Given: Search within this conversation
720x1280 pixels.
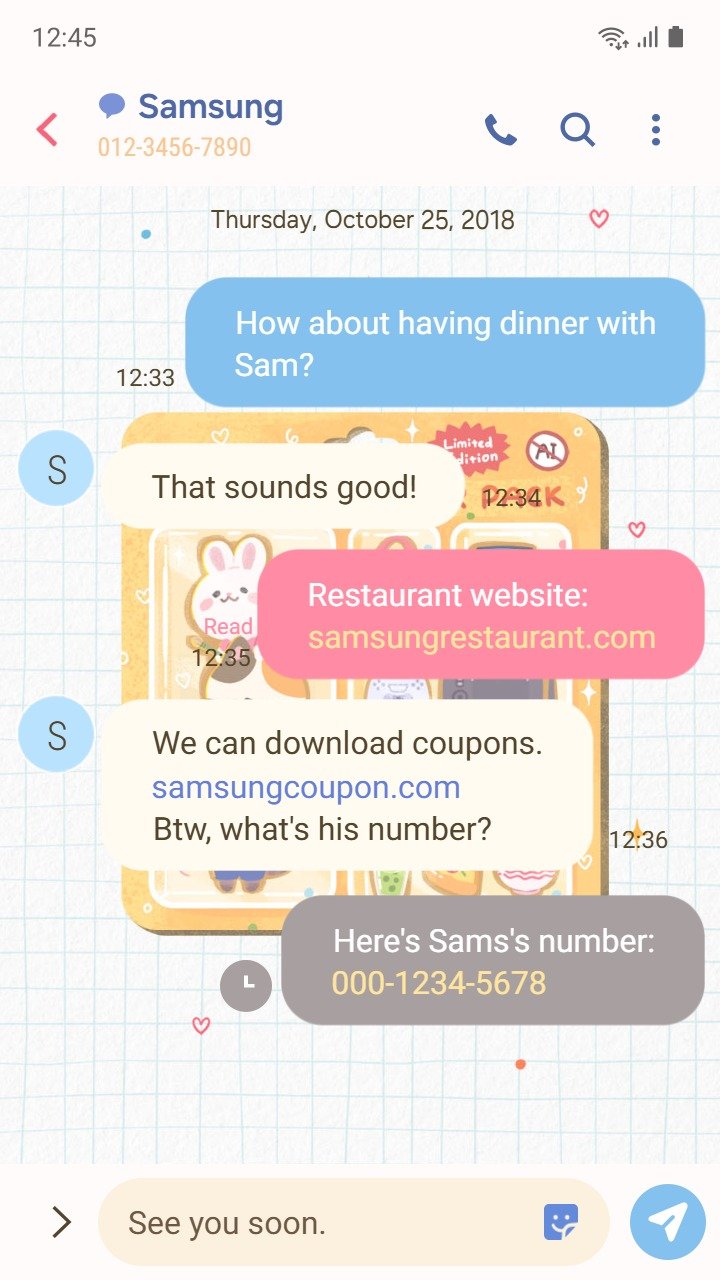Looking at the screenshot, I should 577,130.
